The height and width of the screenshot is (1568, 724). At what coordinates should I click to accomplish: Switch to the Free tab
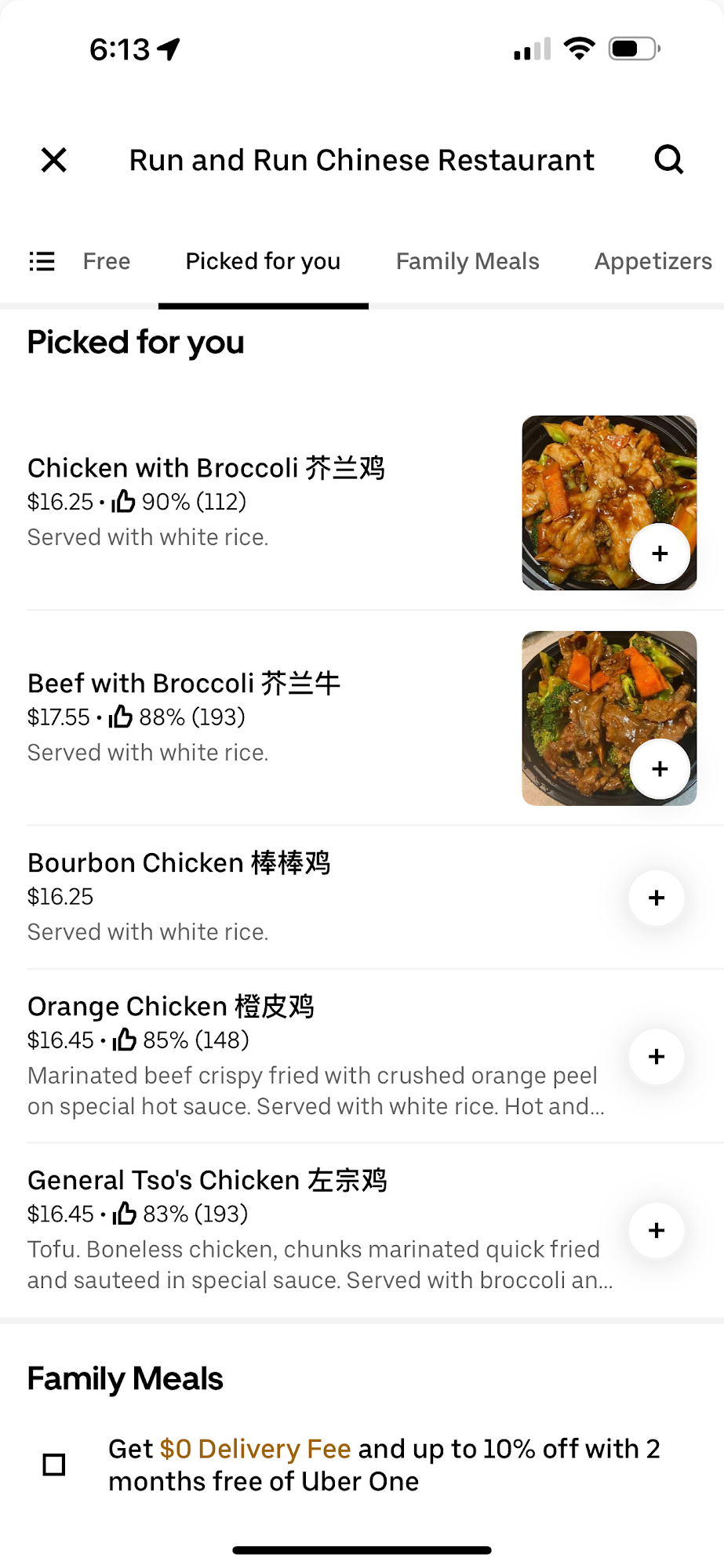point(107,261)
